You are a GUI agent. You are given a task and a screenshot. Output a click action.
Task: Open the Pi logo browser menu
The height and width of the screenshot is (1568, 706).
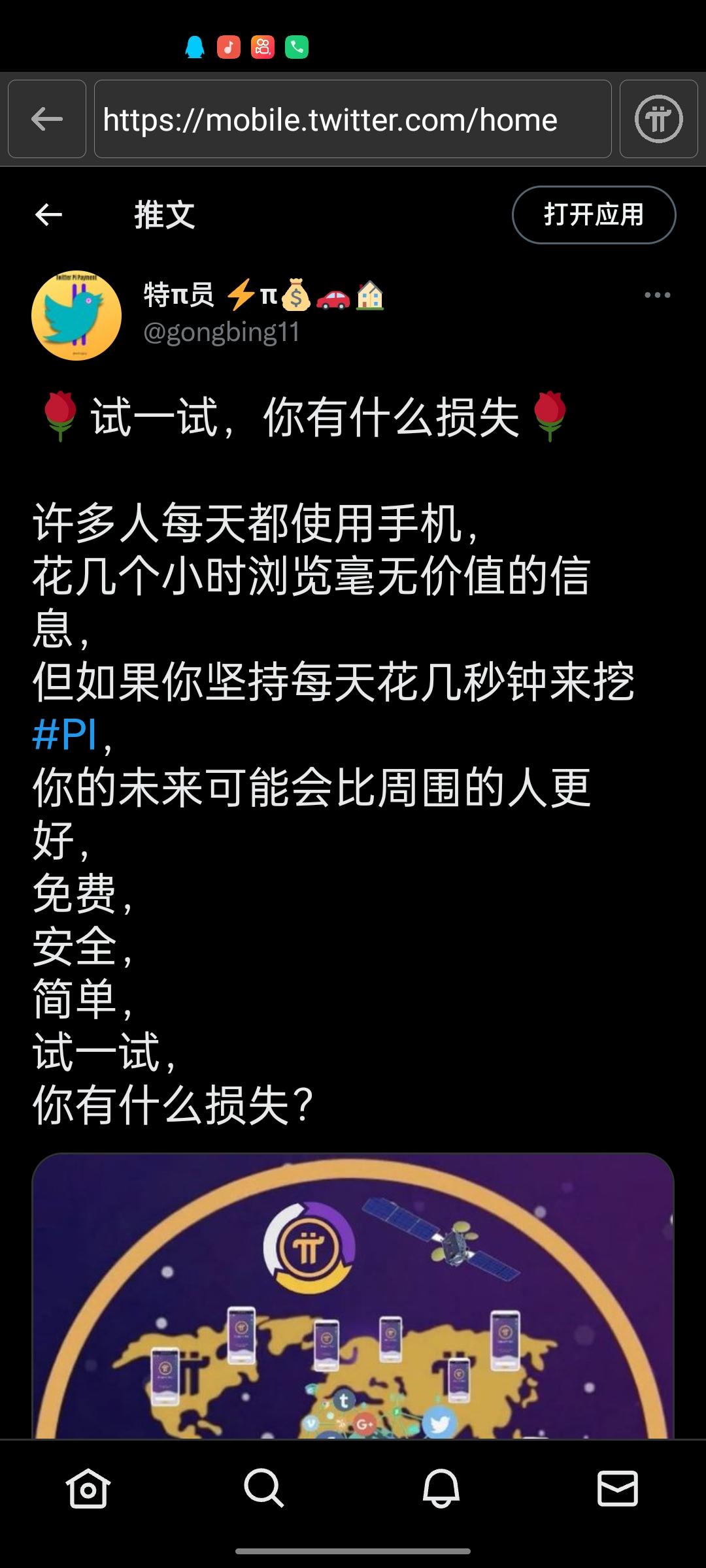[x=658, y=119]
